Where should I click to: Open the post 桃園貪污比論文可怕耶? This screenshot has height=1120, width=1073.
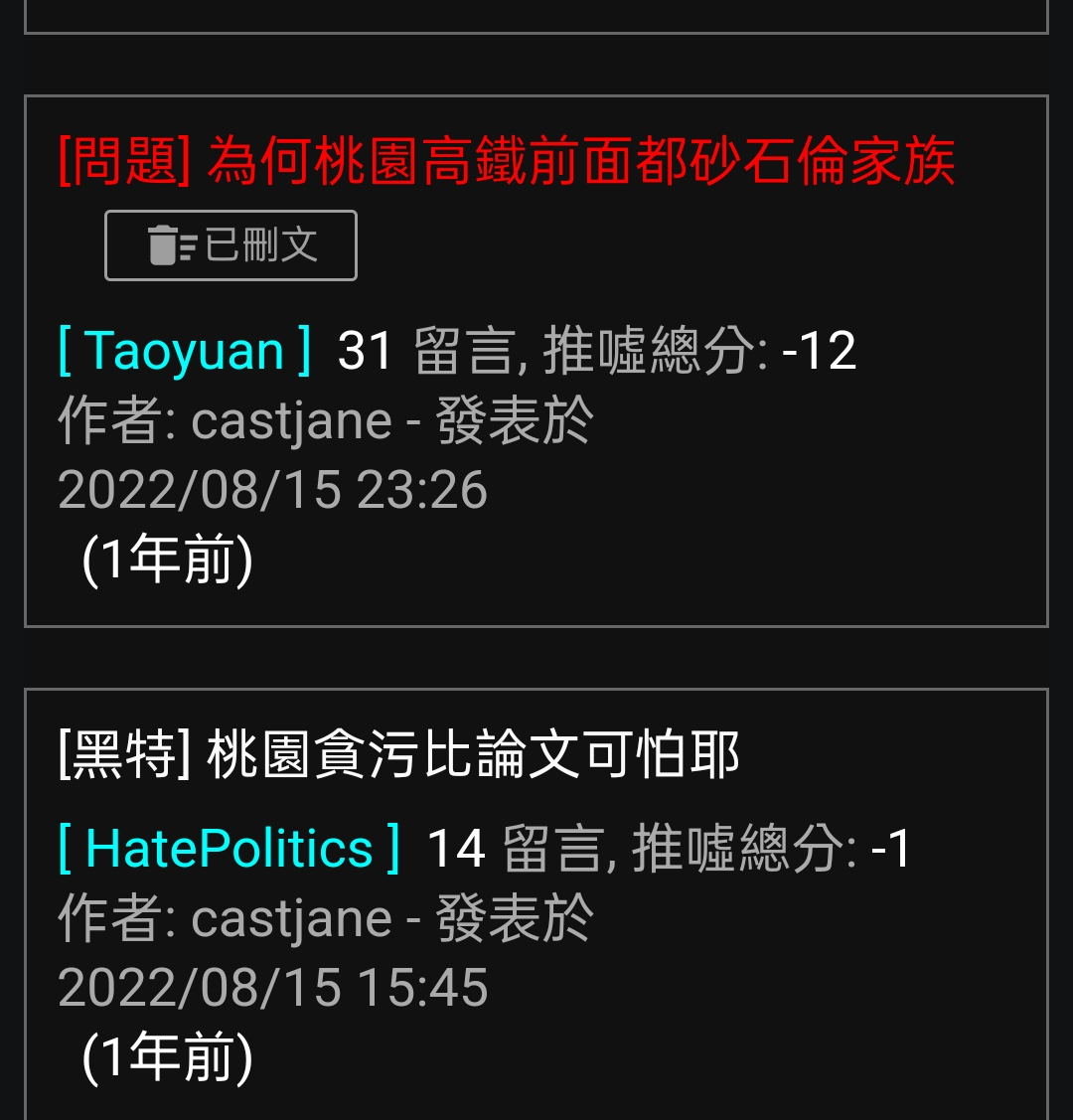point(398,755)
